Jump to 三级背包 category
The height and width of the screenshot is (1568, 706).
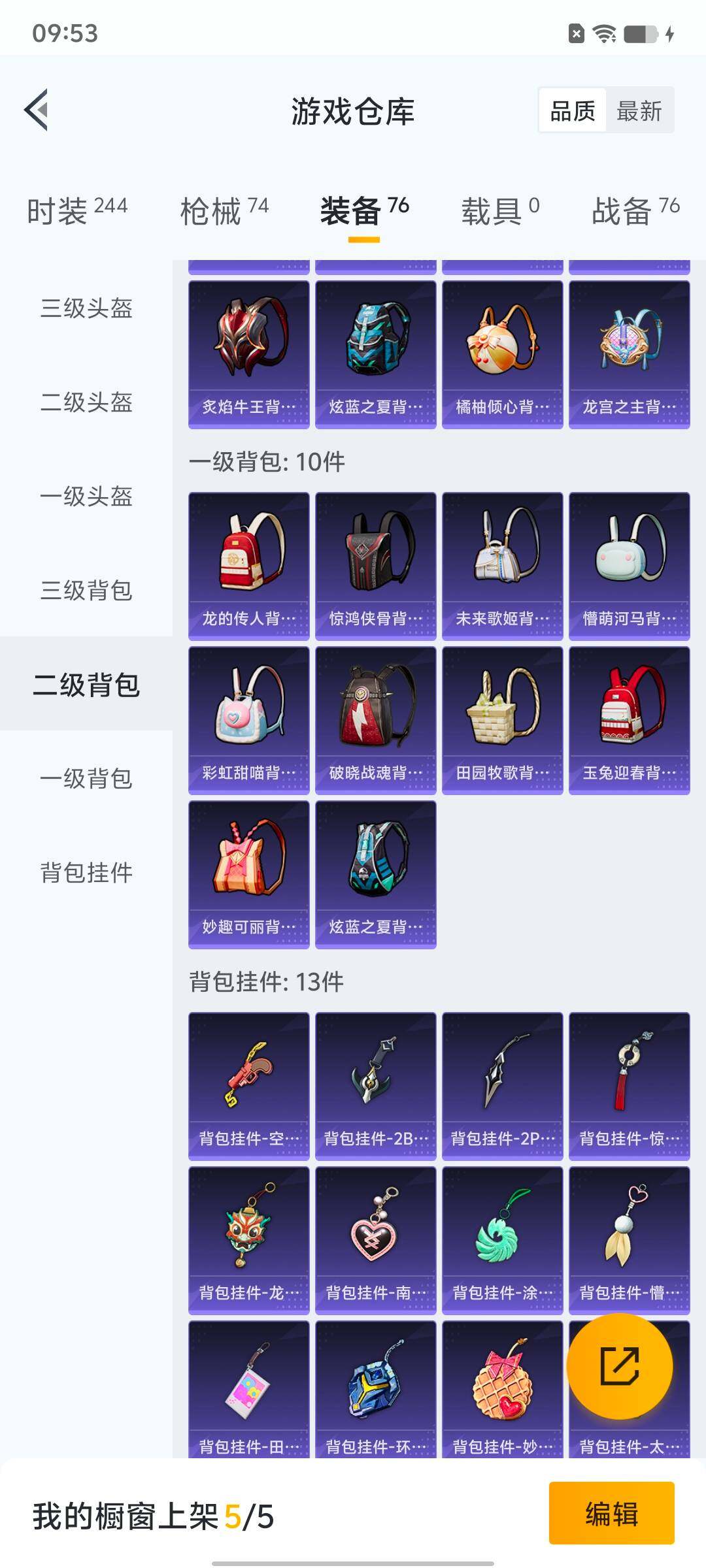click(x=86, y=591)
